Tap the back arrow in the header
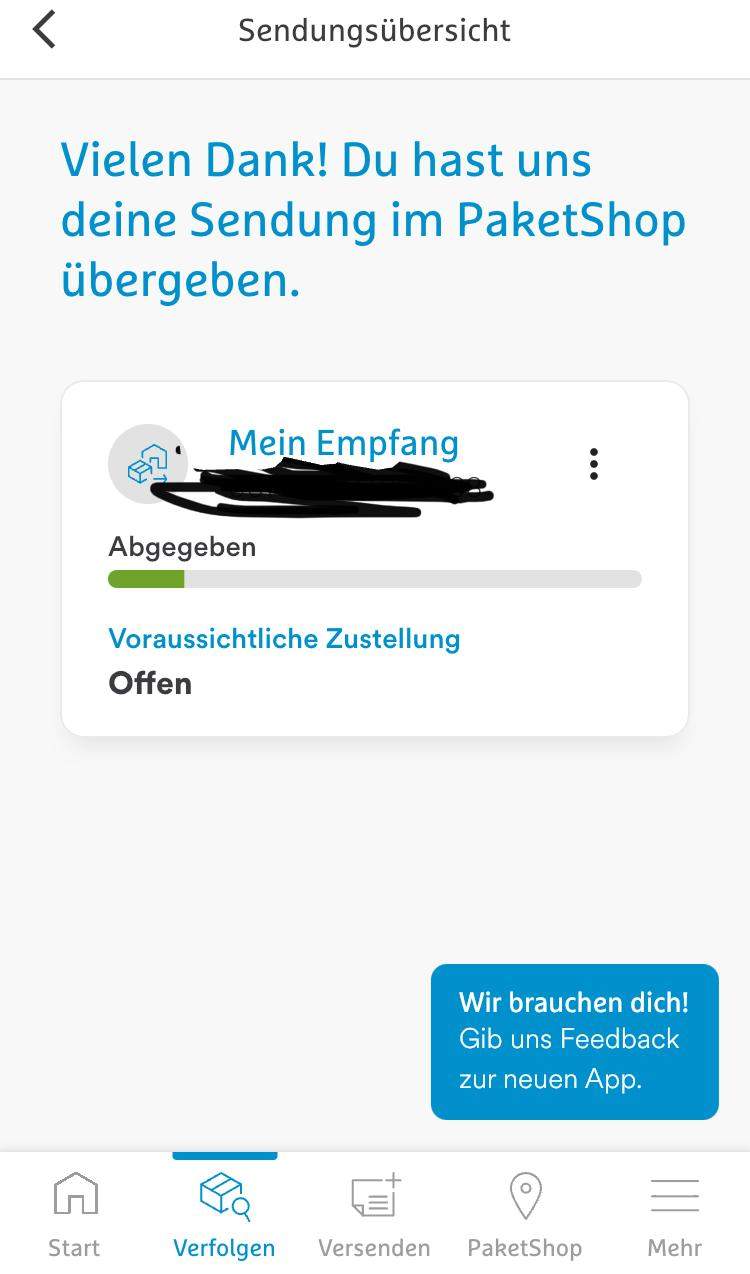 click(x=42, y=29)
